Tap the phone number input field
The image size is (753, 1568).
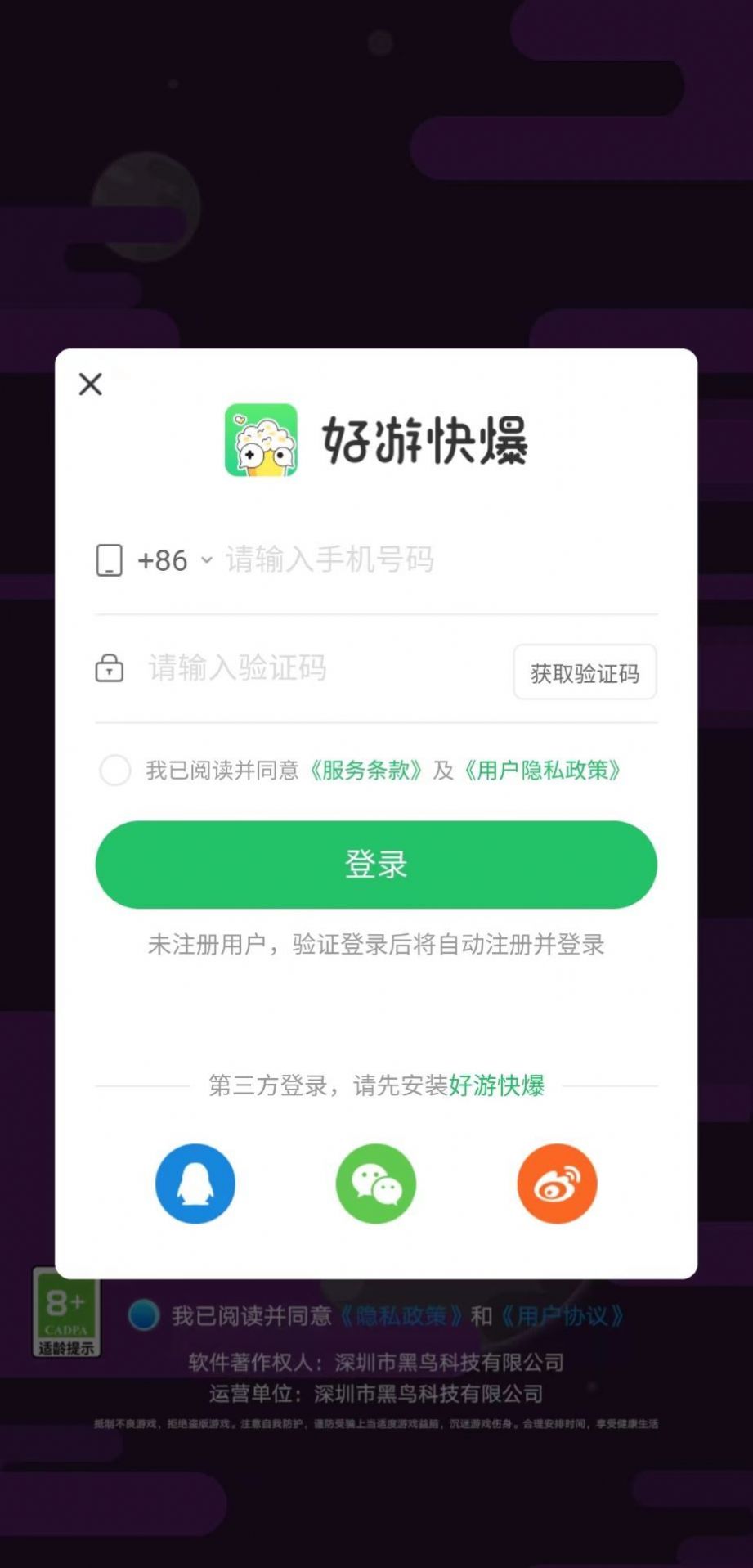(x=425, y=560)
